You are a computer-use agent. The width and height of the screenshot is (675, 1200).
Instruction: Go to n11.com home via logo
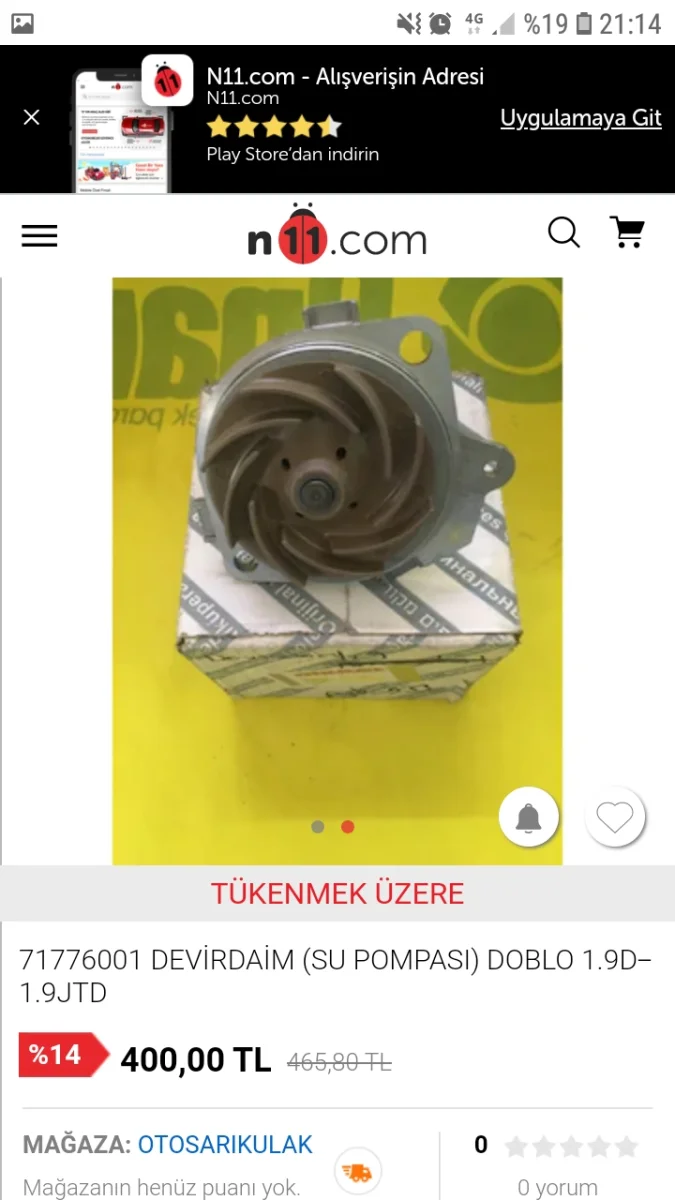coord(337,237)
